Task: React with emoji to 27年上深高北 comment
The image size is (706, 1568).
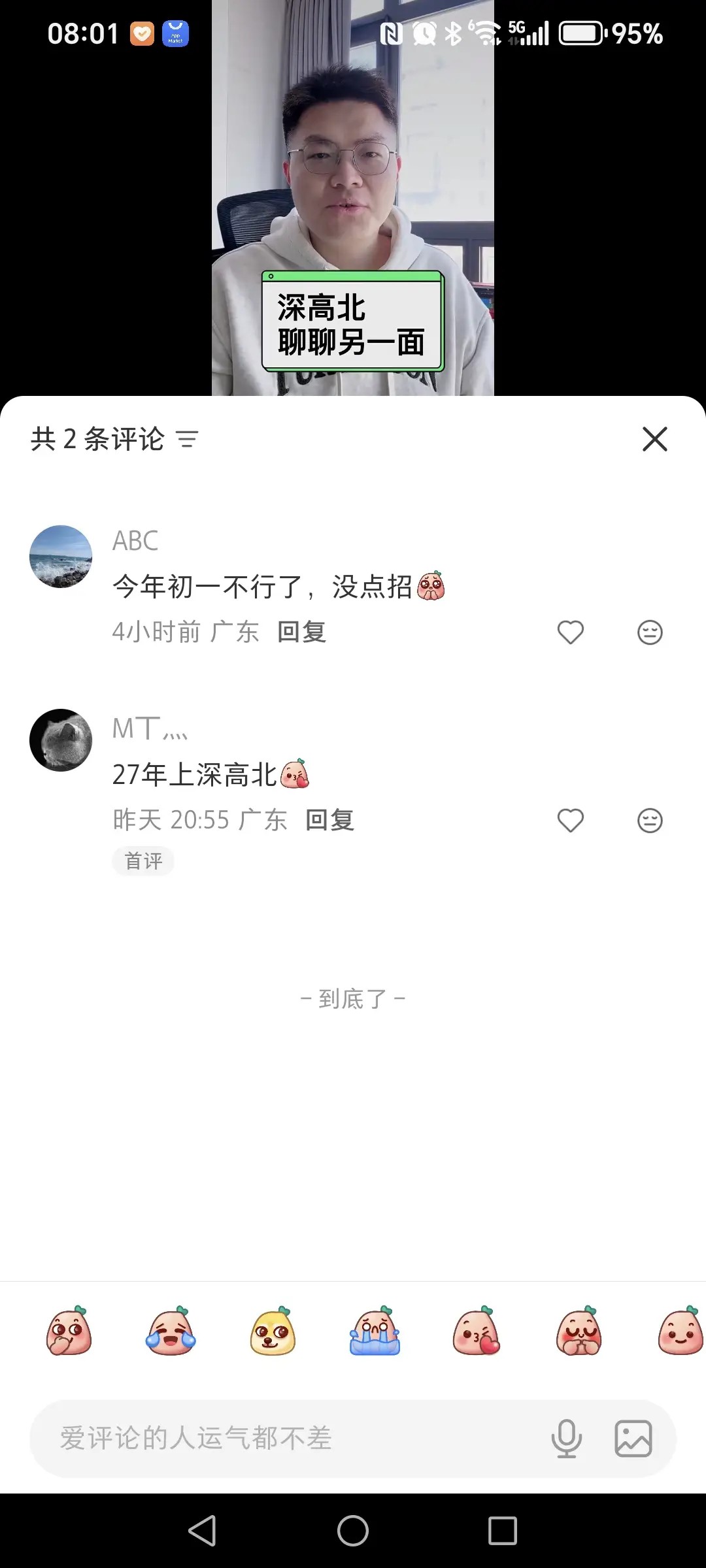Action: 650,820
